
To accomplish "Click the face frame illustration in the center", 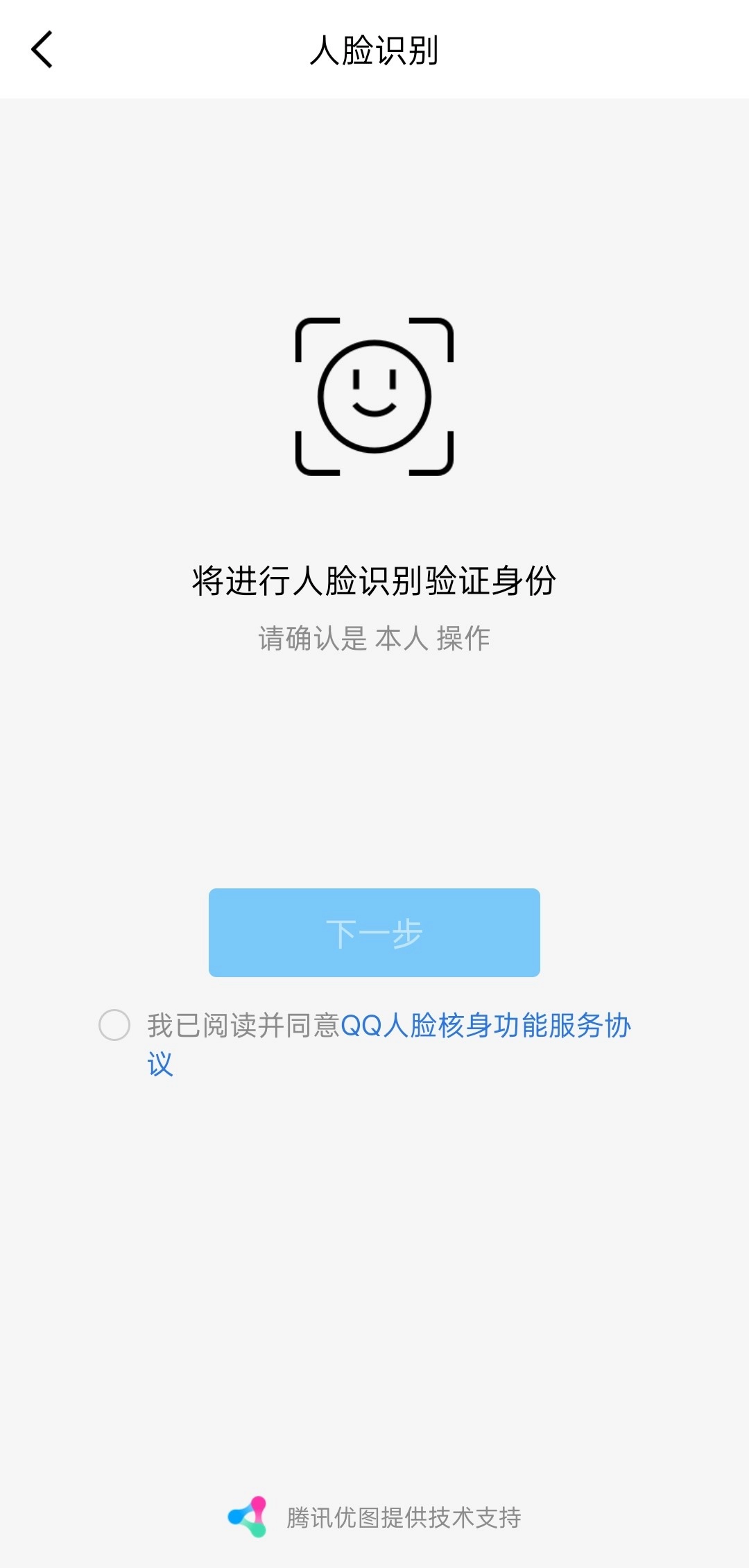I will point(374,395).
